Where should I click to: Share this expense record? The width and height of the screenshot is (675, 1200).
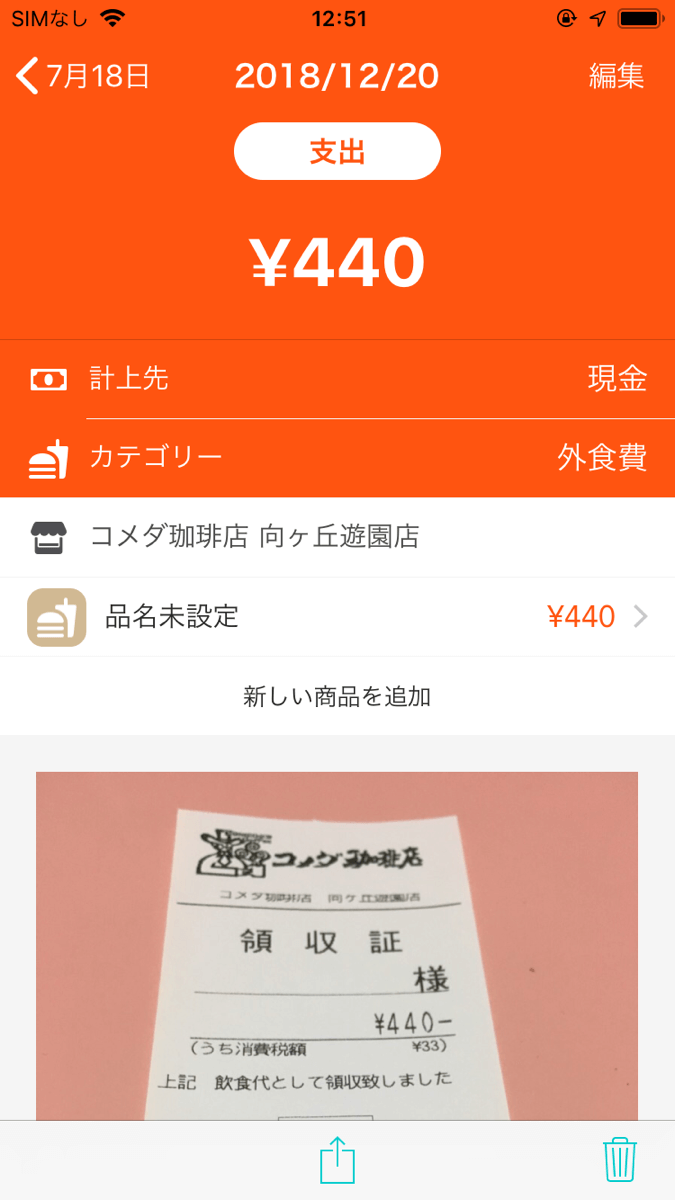(337, 1161)
